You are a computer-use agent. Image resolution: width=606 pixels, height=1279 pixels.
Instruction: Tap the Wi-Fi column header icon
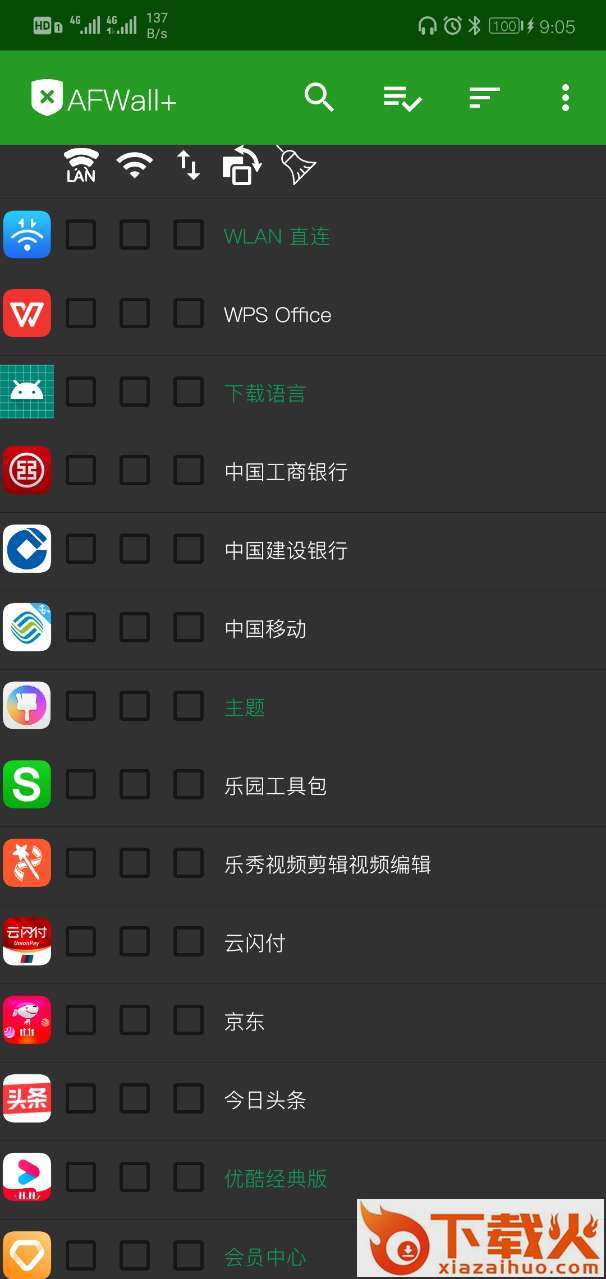[x=135, y=164]
